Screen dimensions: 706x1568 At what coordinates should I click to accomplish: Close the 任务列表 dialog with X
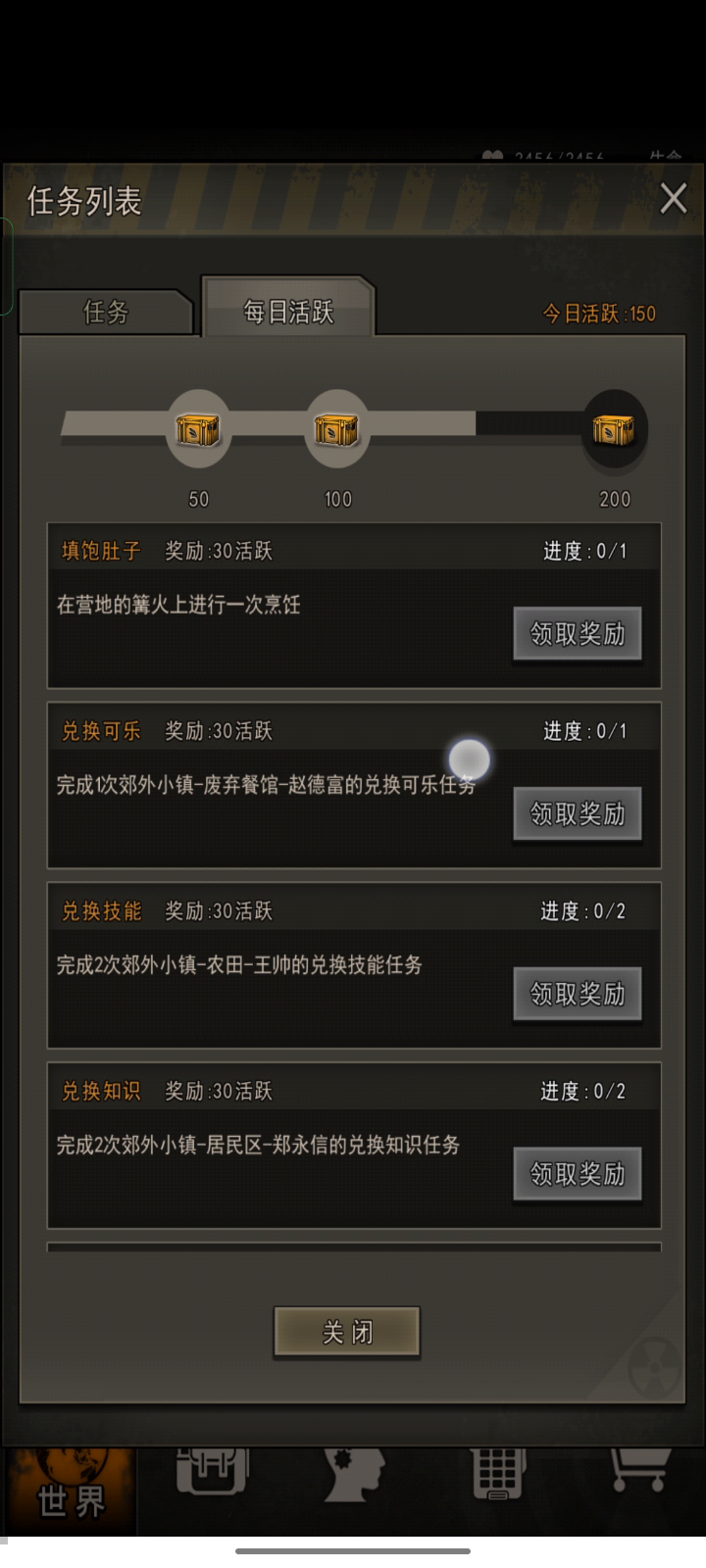click(x=674, y=199)
